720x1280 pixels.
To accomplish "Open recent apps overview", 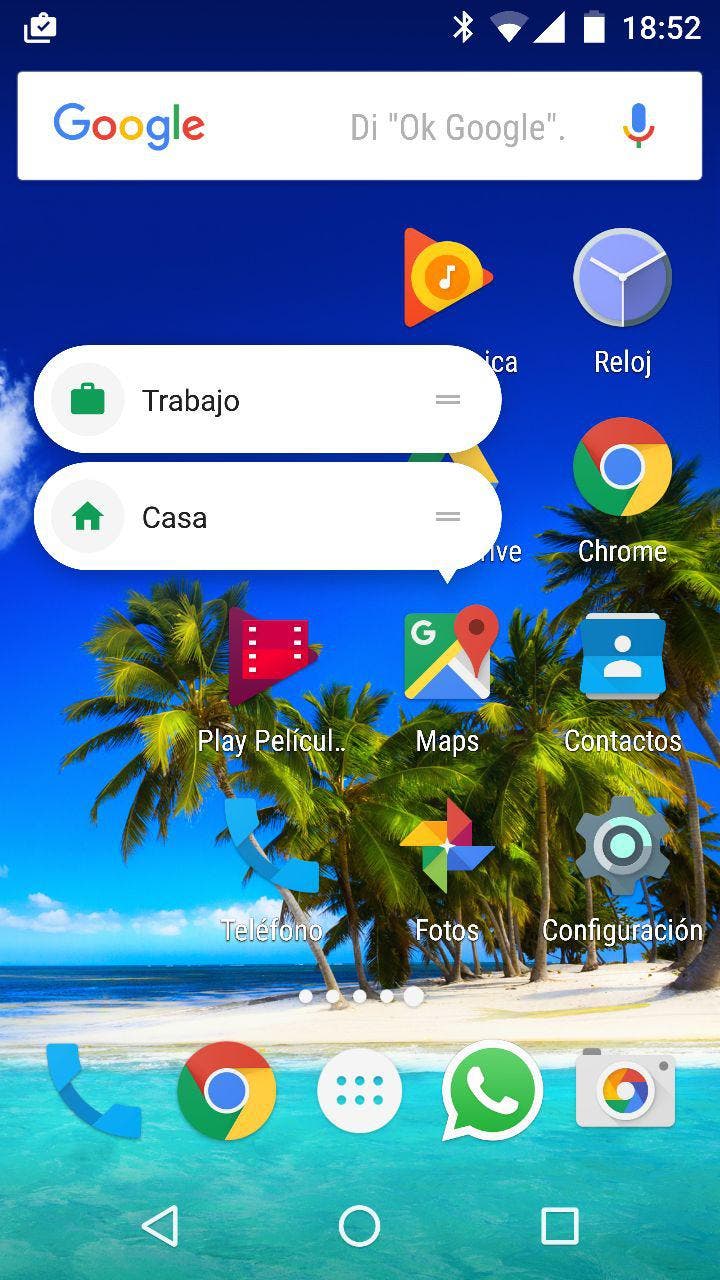I will pyautogui.click(x=559, y=1225).
